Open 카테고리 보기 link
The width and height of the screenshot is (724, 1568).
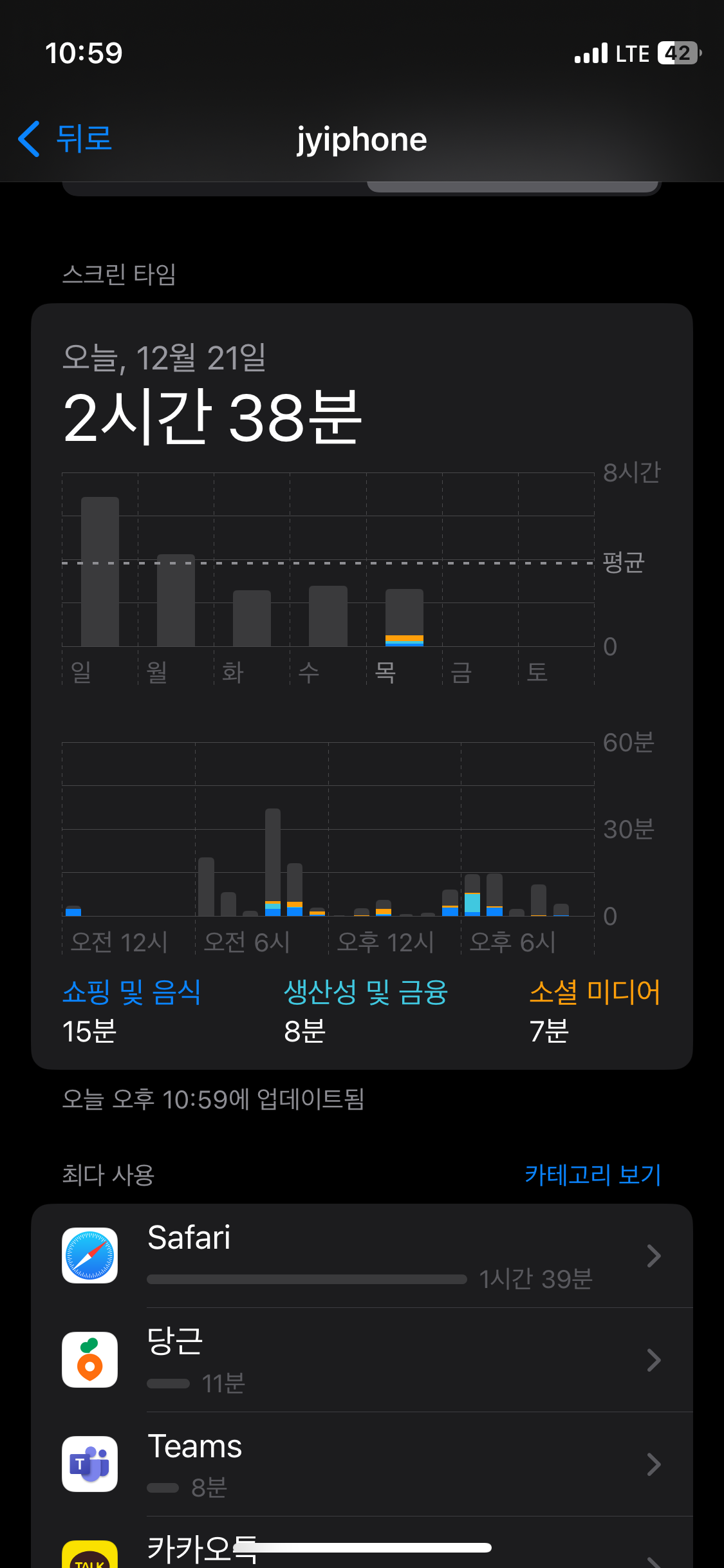[593, 1175]
